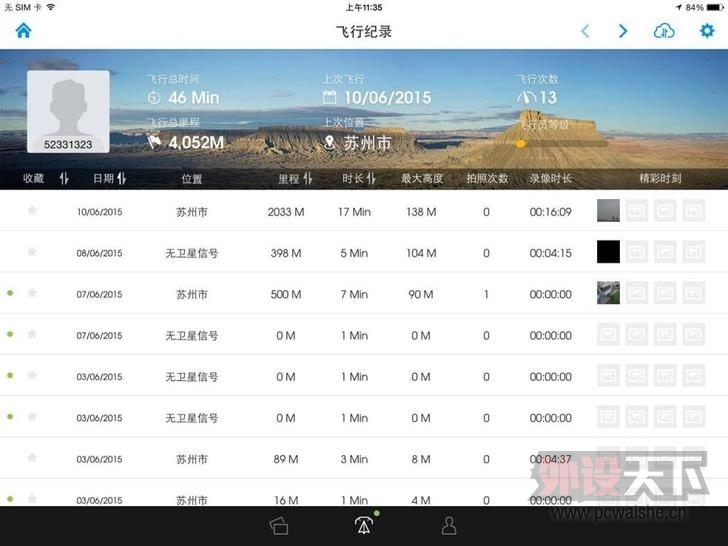
Task: Open the cloud sync icon
Action: click(x=664, y=31)
